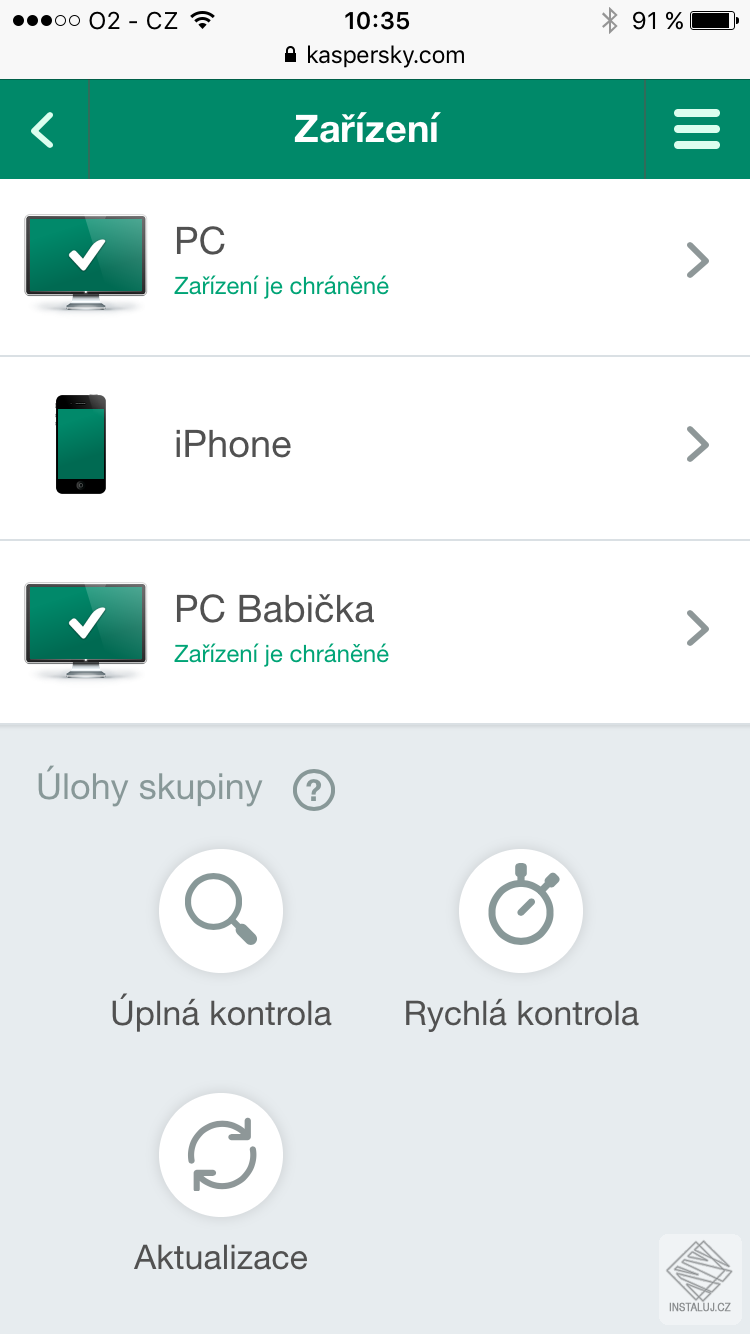
Task: Tap the Zařízení title bar
Action: coord(365,128)
